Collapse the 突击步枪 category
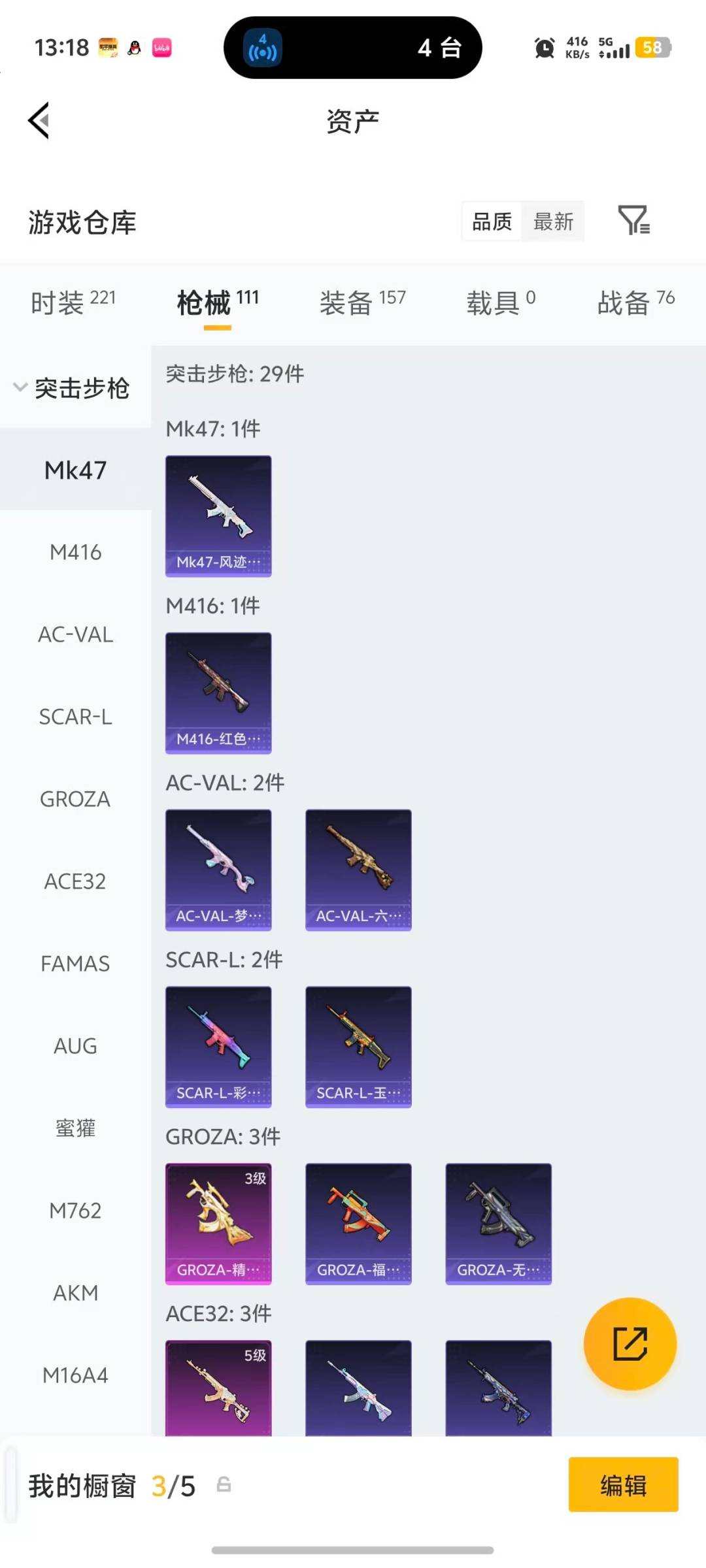 pos(72,388)
